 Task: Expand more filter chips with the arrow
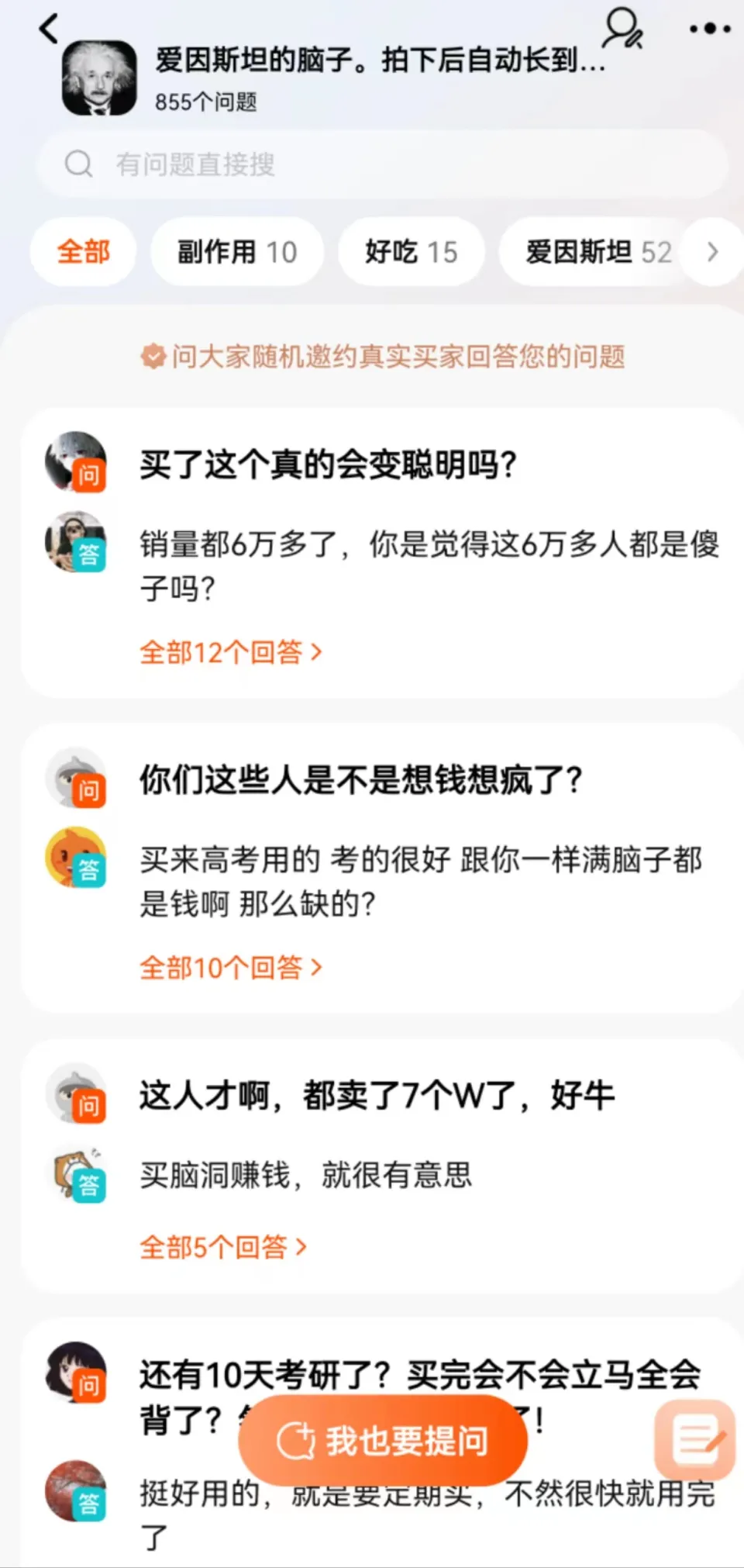coord(713,252)
